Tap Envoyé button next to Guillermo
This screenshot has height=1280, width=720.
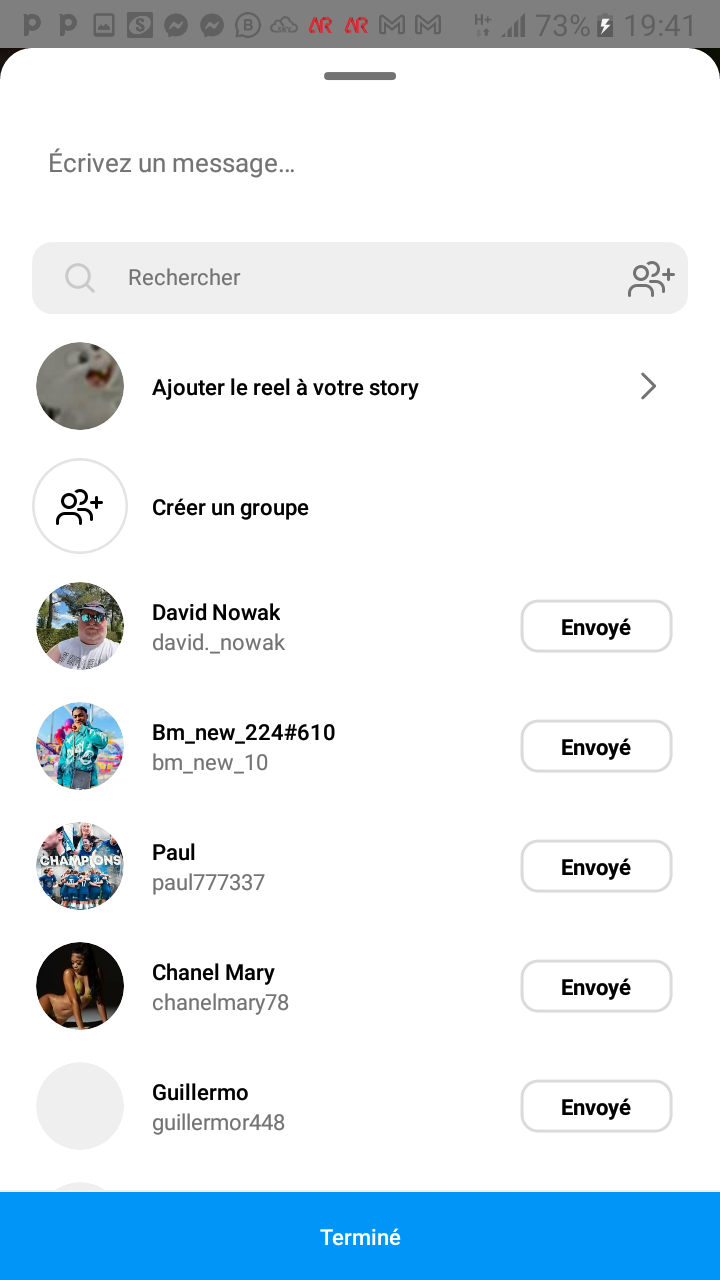596,1107
